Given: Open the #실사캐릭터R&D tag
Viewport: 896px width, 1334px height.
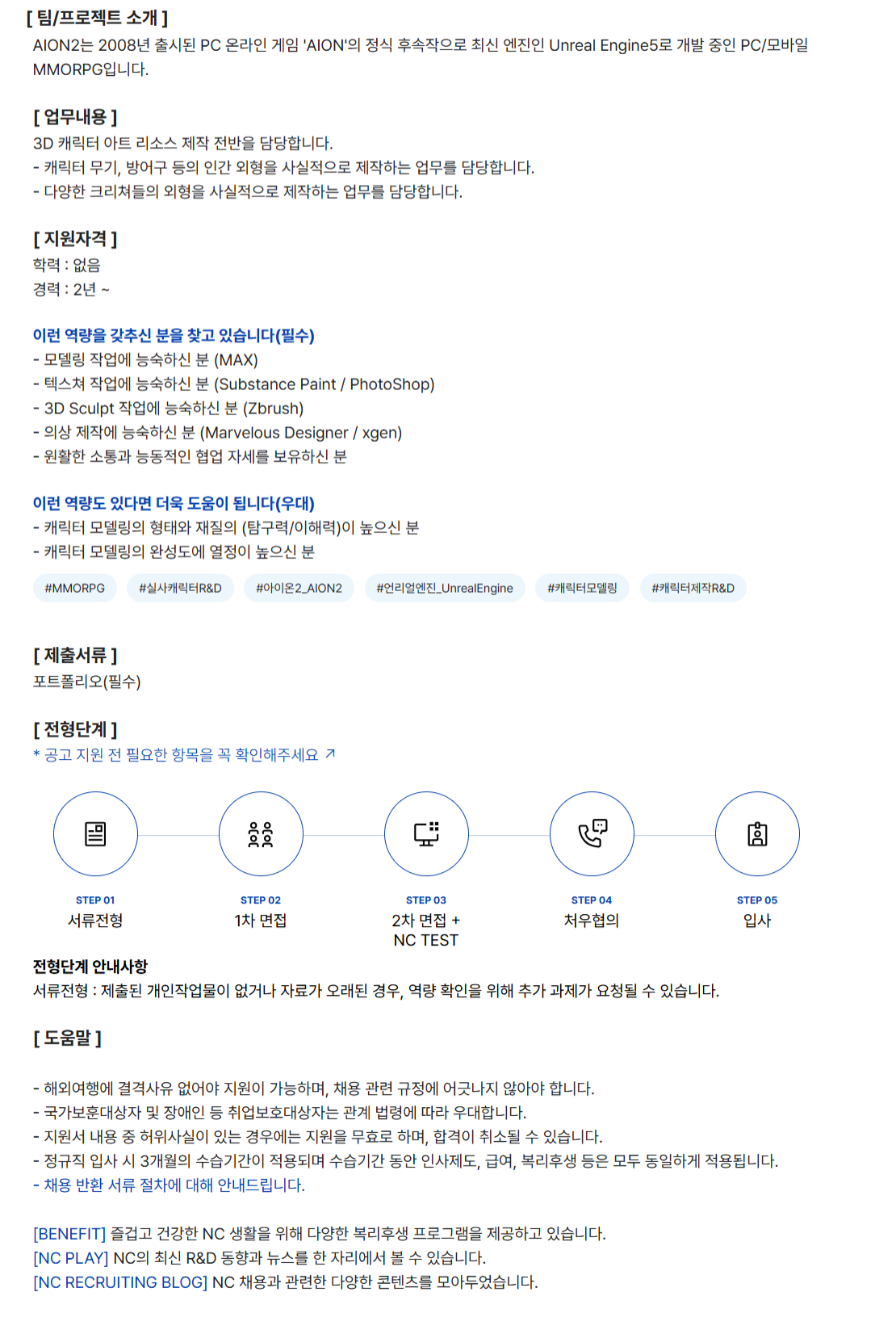Looking at the screenshot, I should pyautogui.click(x=180, y=588).
